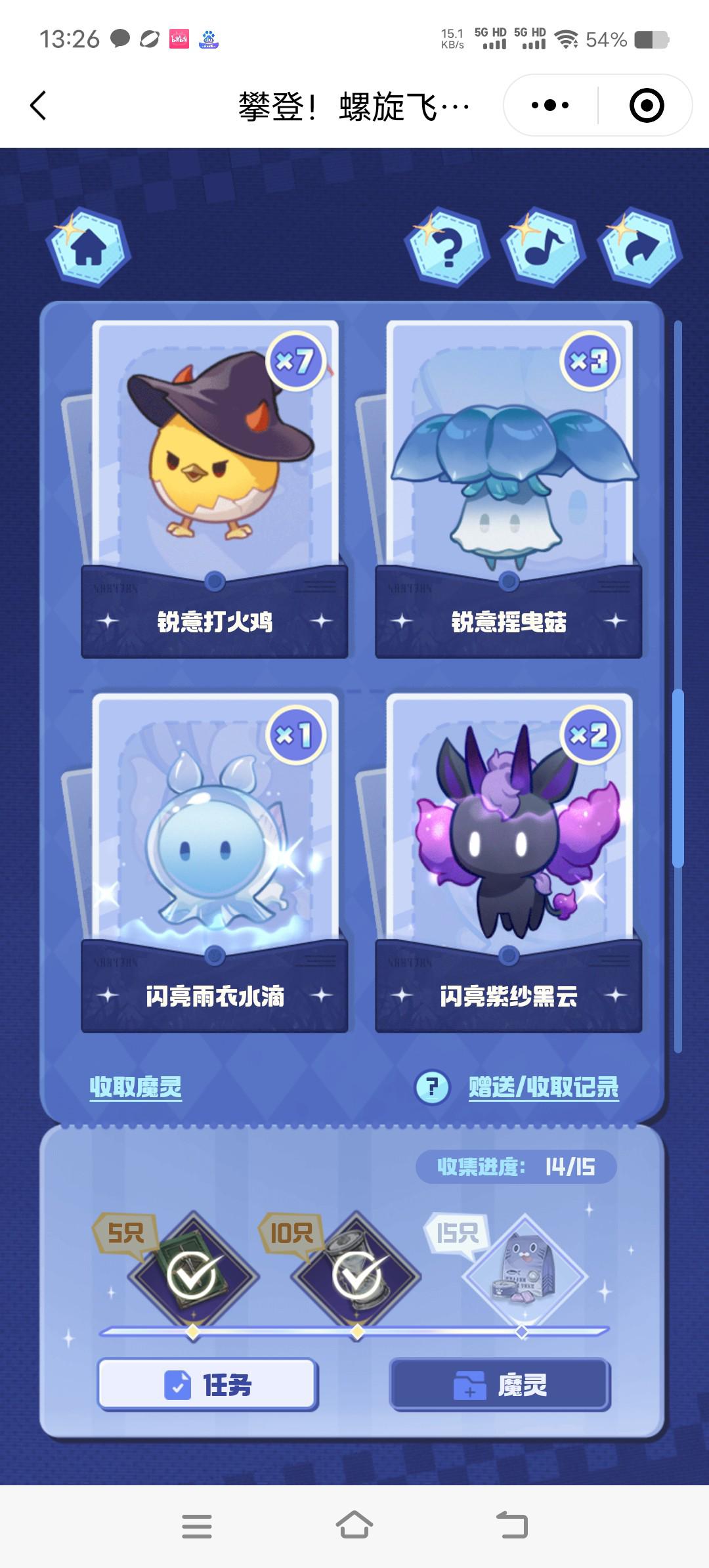Open recent apps from navigation bar
This screenshot has width=709, height=1568.
[197, 1525]
